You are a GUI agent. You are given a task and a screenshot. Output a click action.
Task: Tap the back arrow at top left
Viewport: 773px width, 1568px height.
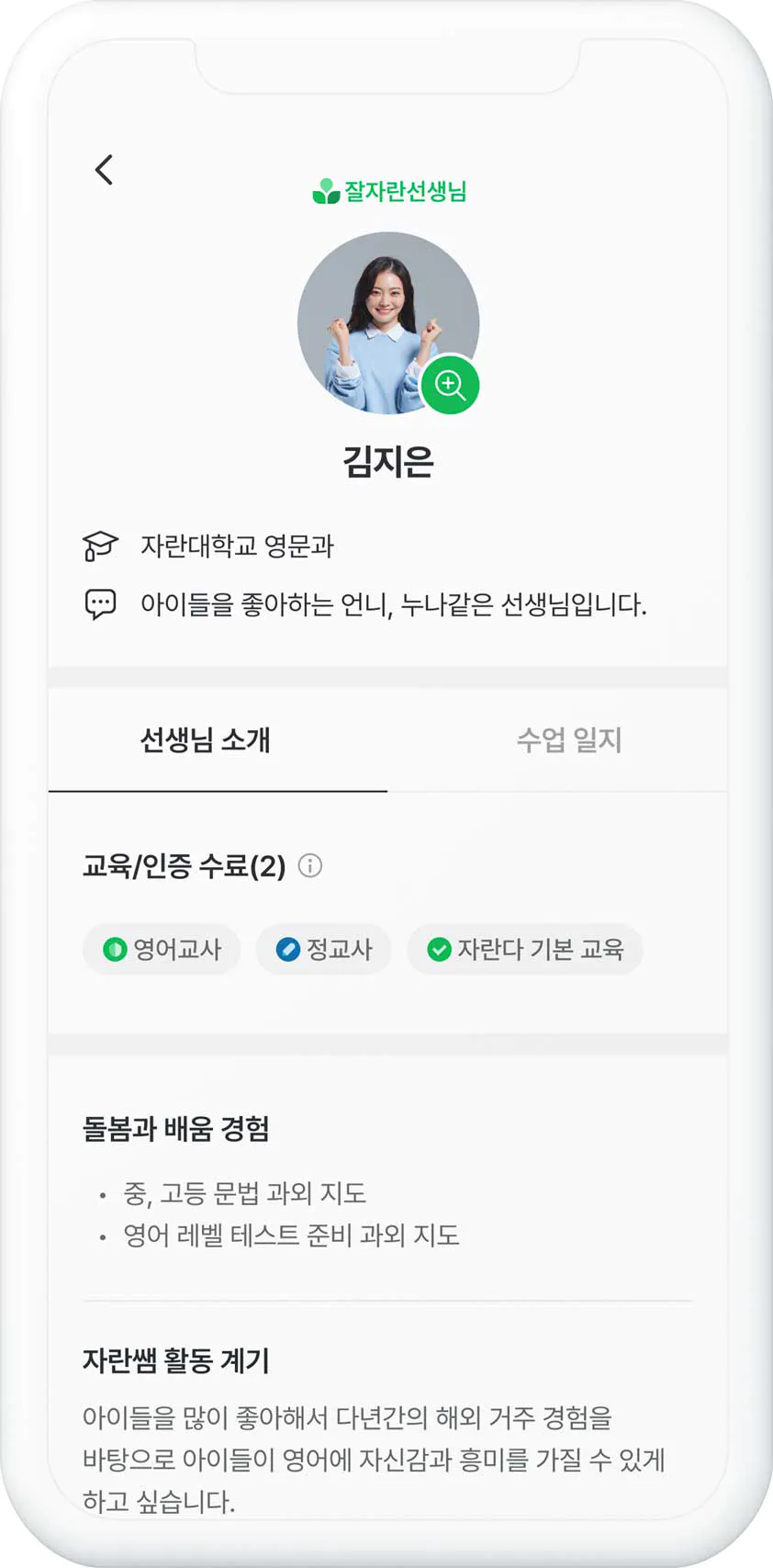point(104,169)
